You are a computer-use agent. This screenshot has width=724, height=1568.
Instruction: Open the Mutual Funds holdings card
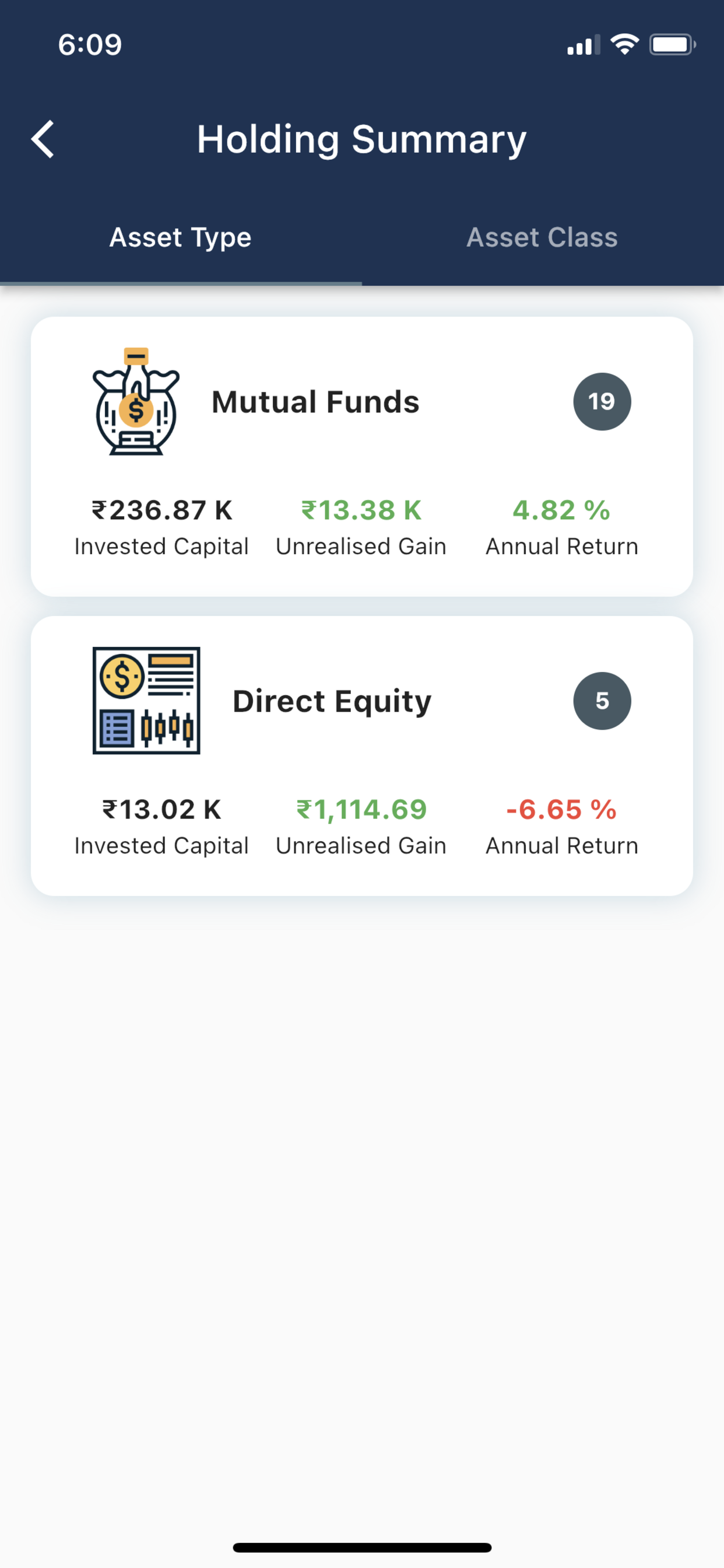pos(362,457)
